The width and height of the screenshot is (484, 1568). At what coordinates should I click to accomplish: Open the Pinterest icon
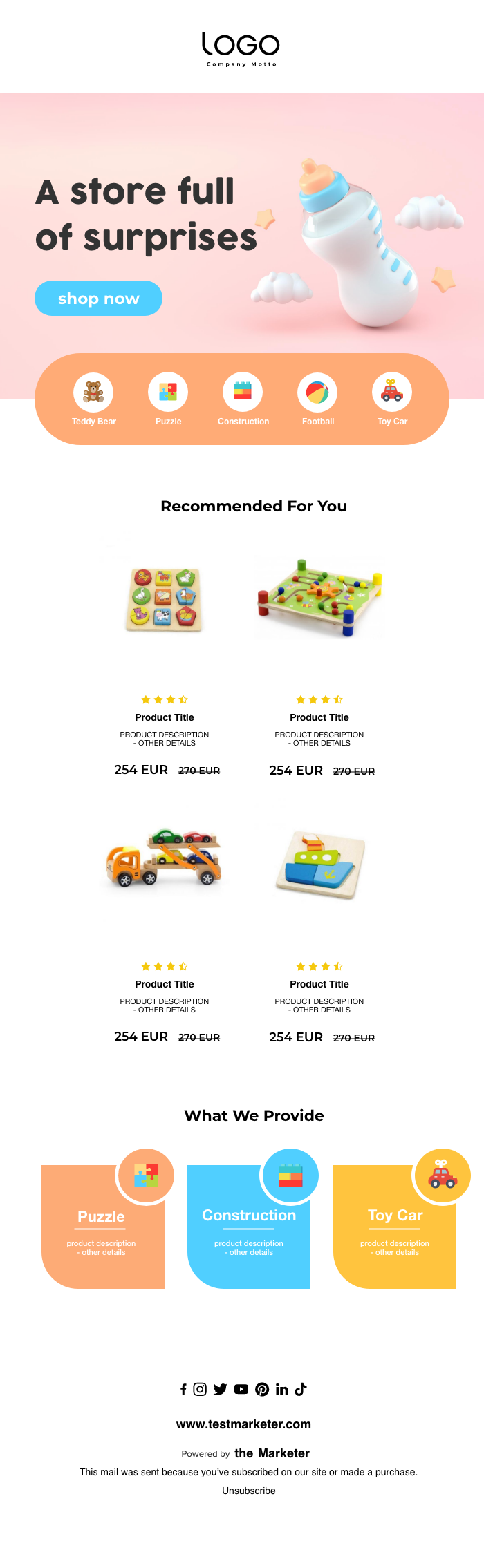tap(262, 1389)
